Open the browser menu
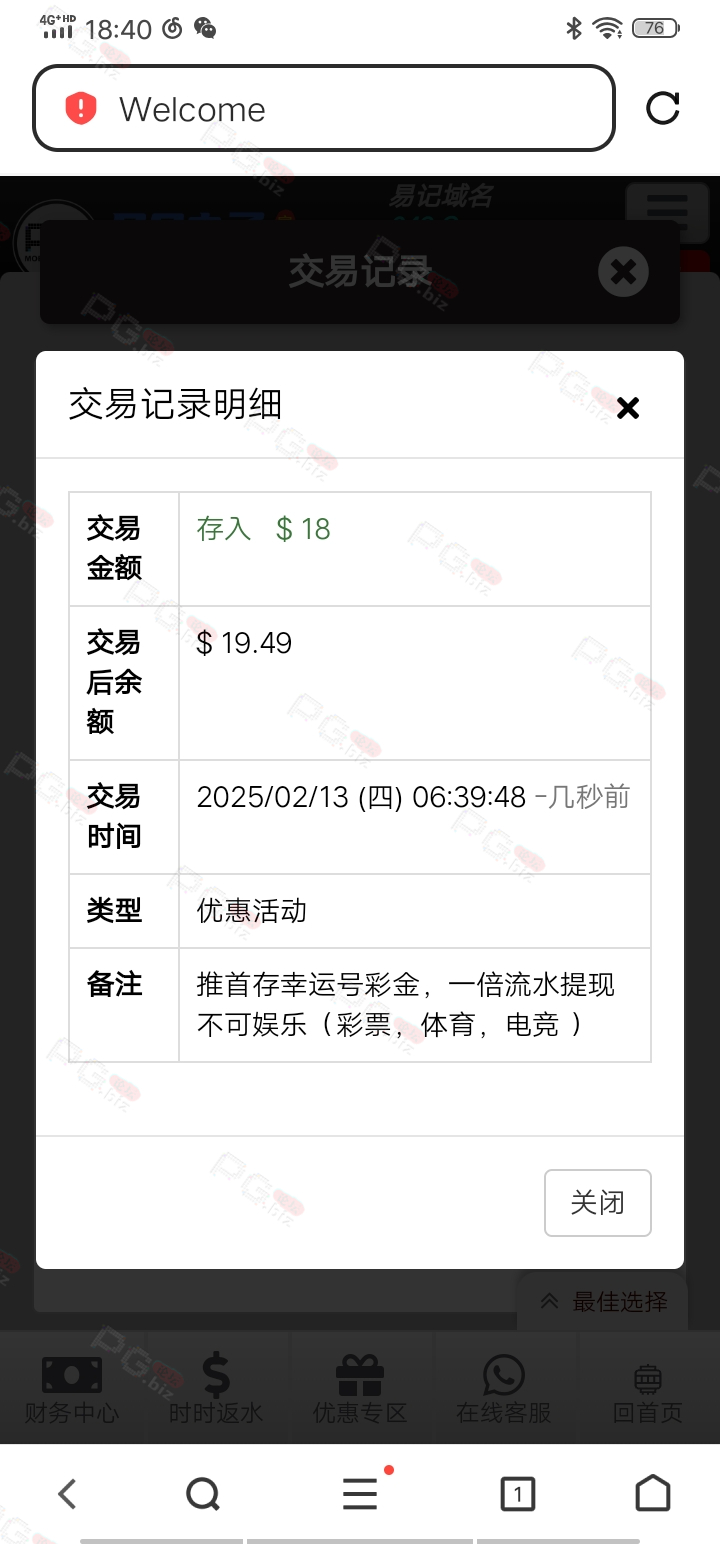 point(360,1494)
